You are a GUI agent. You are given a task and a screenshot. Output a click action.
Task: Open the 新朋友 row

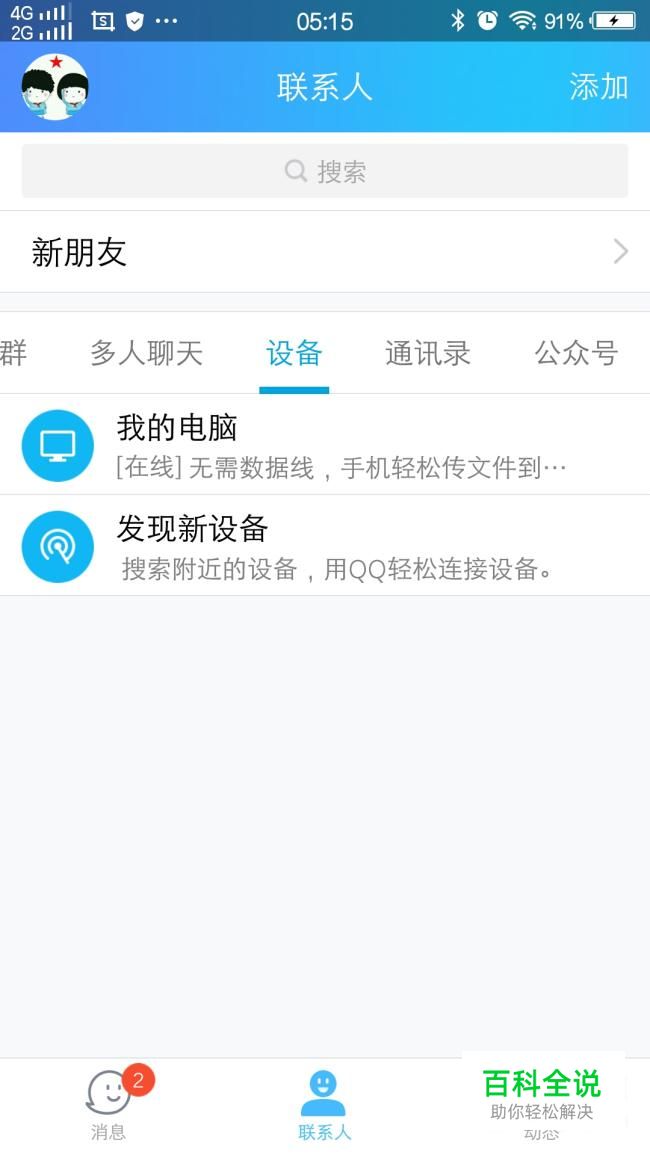point(325,252)
